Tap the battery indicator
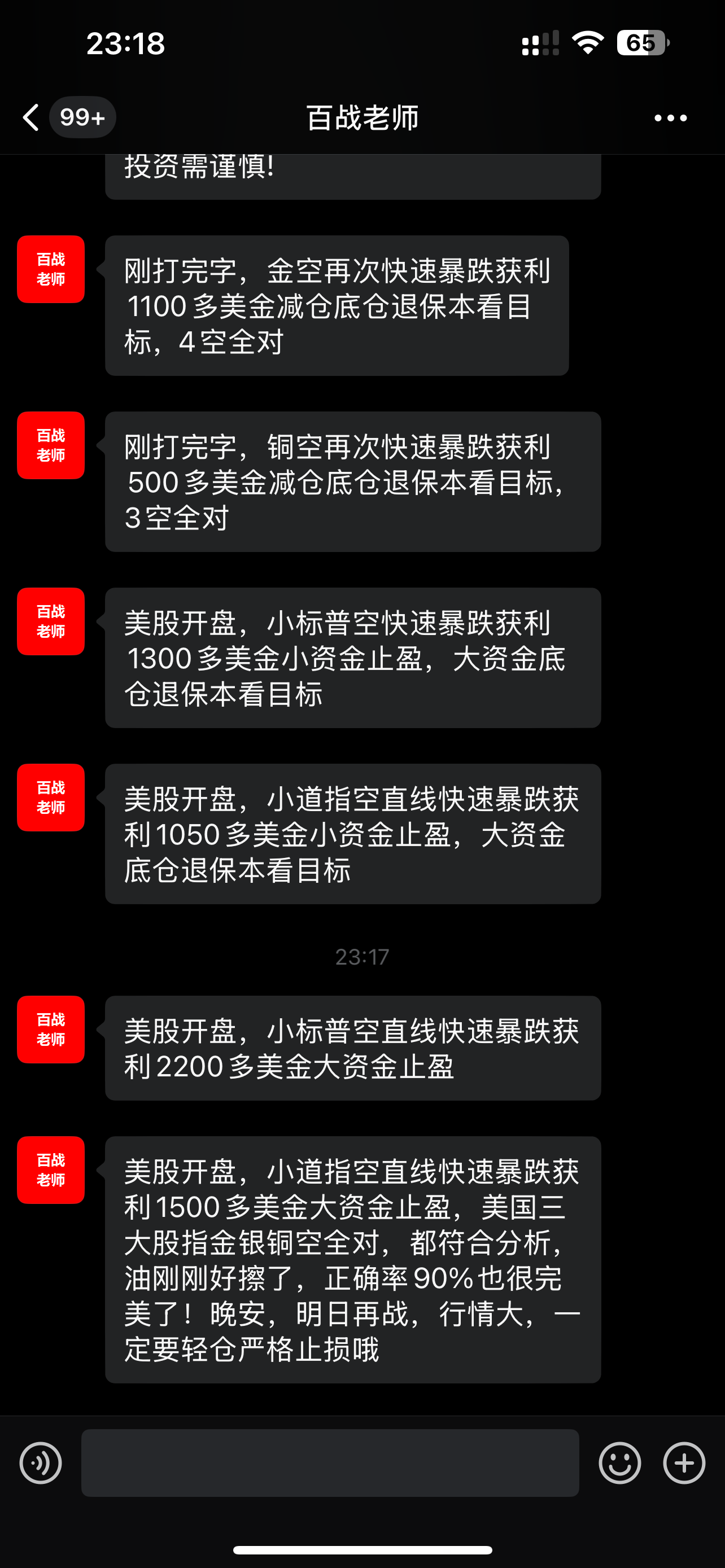This screenshot has height=1568, width=725. pyautogui.click(x=641, y=41)
